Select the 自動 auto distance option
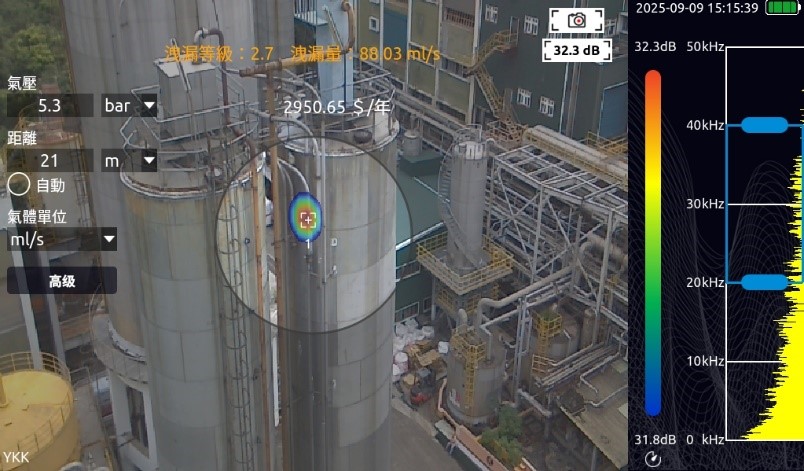The height and width of the screenshot is (471, 804). point(20,184)
